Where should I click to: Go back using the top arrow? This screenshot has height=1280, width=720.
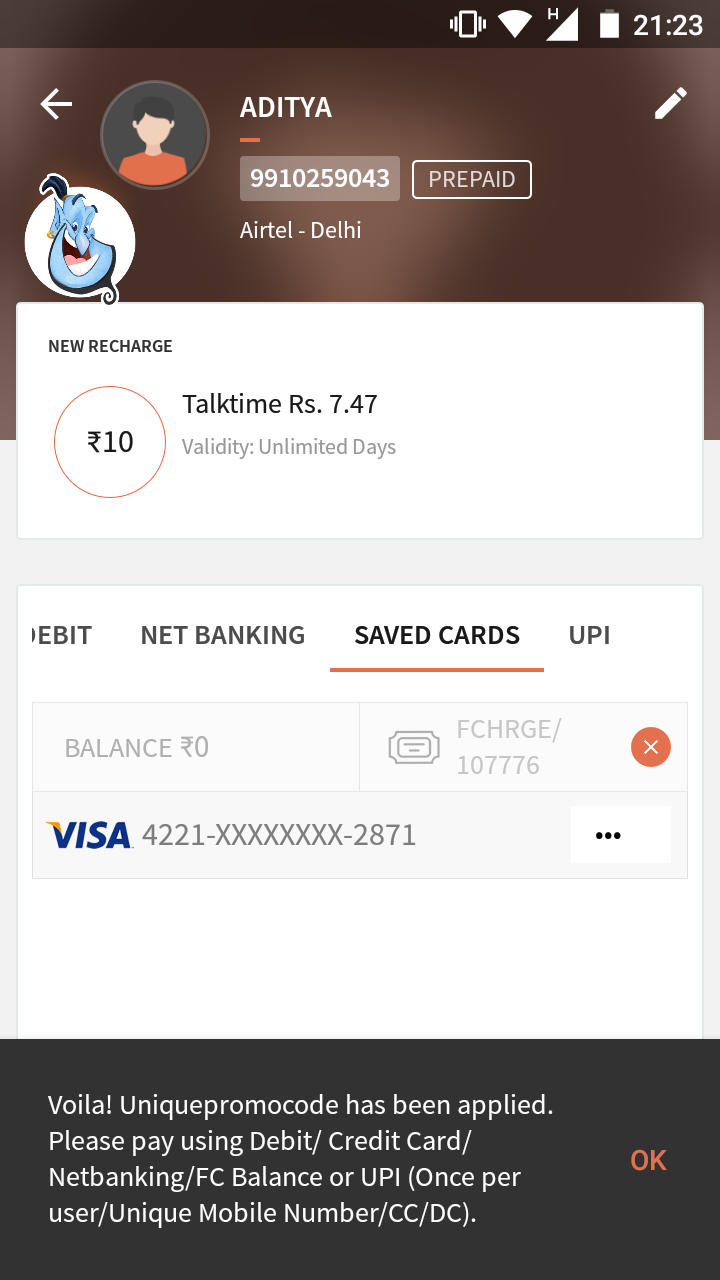56,104
